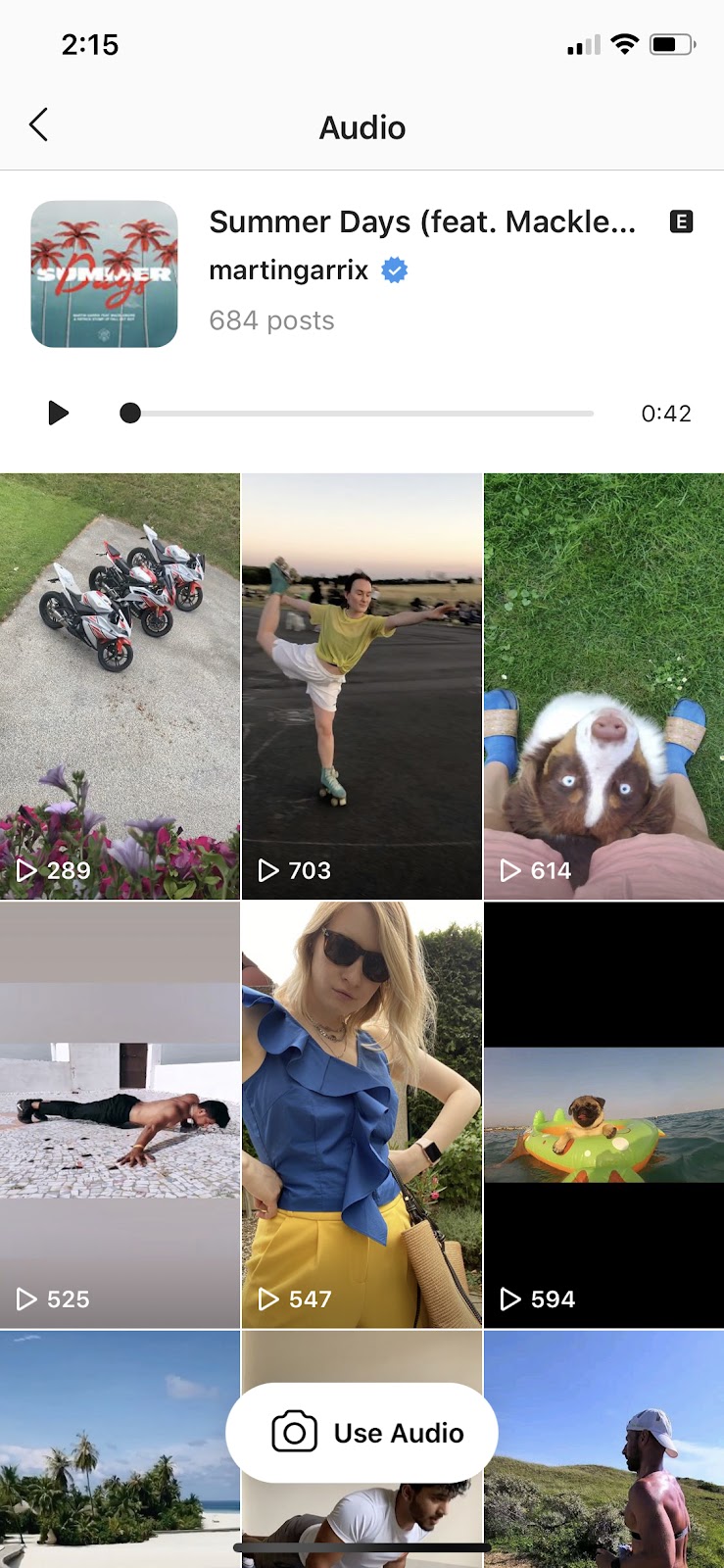Open the motorcycles reel with 289 plays
The width and height of the screenshot is (724, 1568).
pos(120,686)
